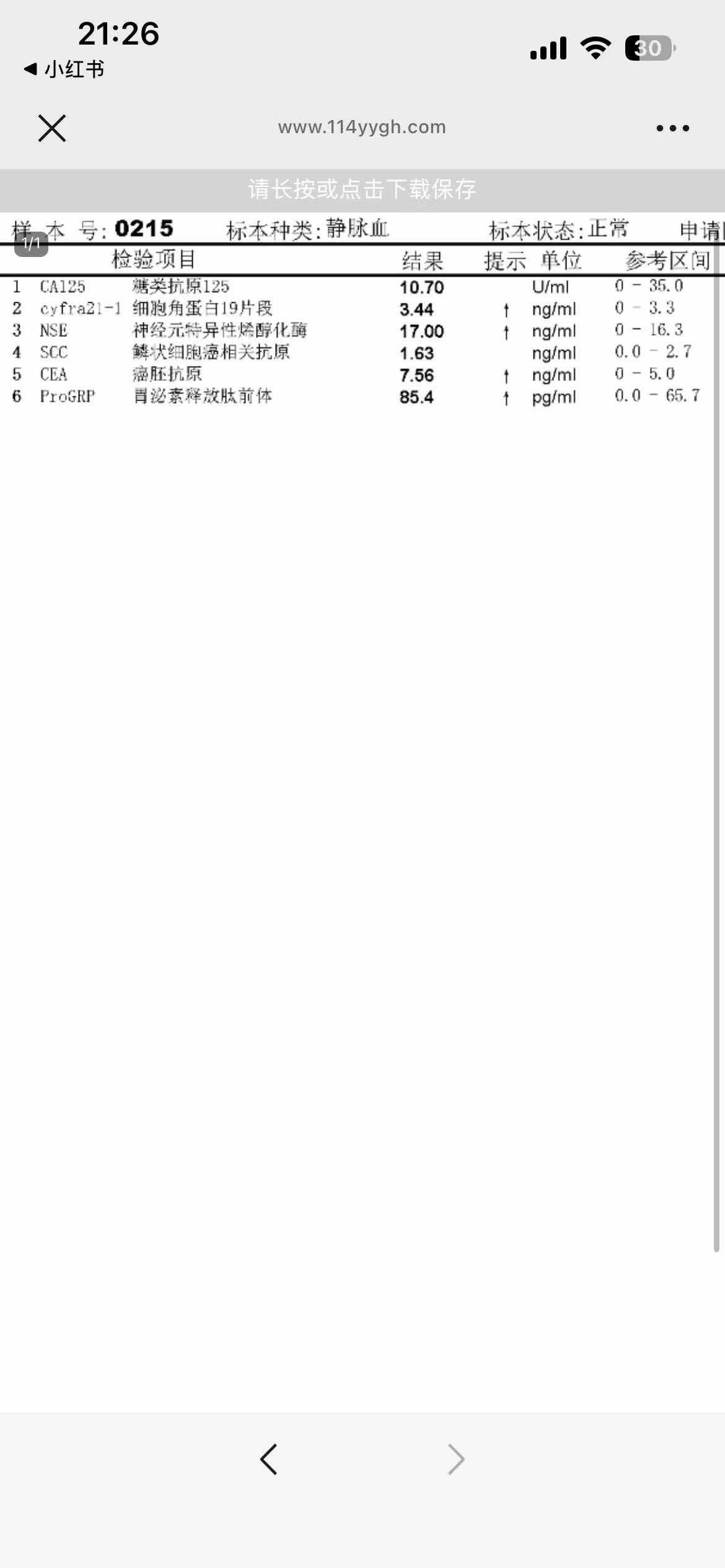Open the three-dot overflow menu
725x1568 pixels.
click(672, 128)
